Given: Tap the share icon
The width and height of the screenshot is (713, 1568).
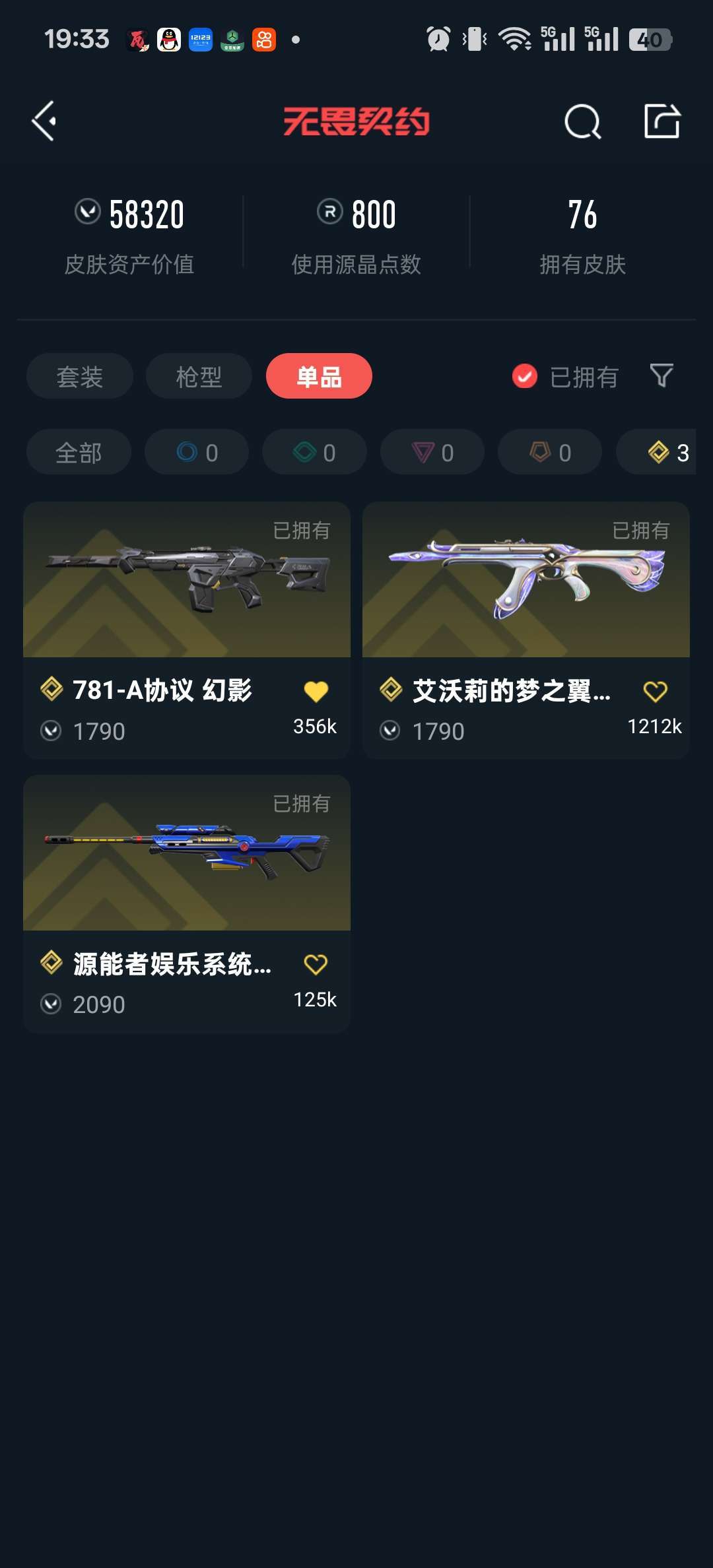Looking at the screenshot, I should click(662, 121).
